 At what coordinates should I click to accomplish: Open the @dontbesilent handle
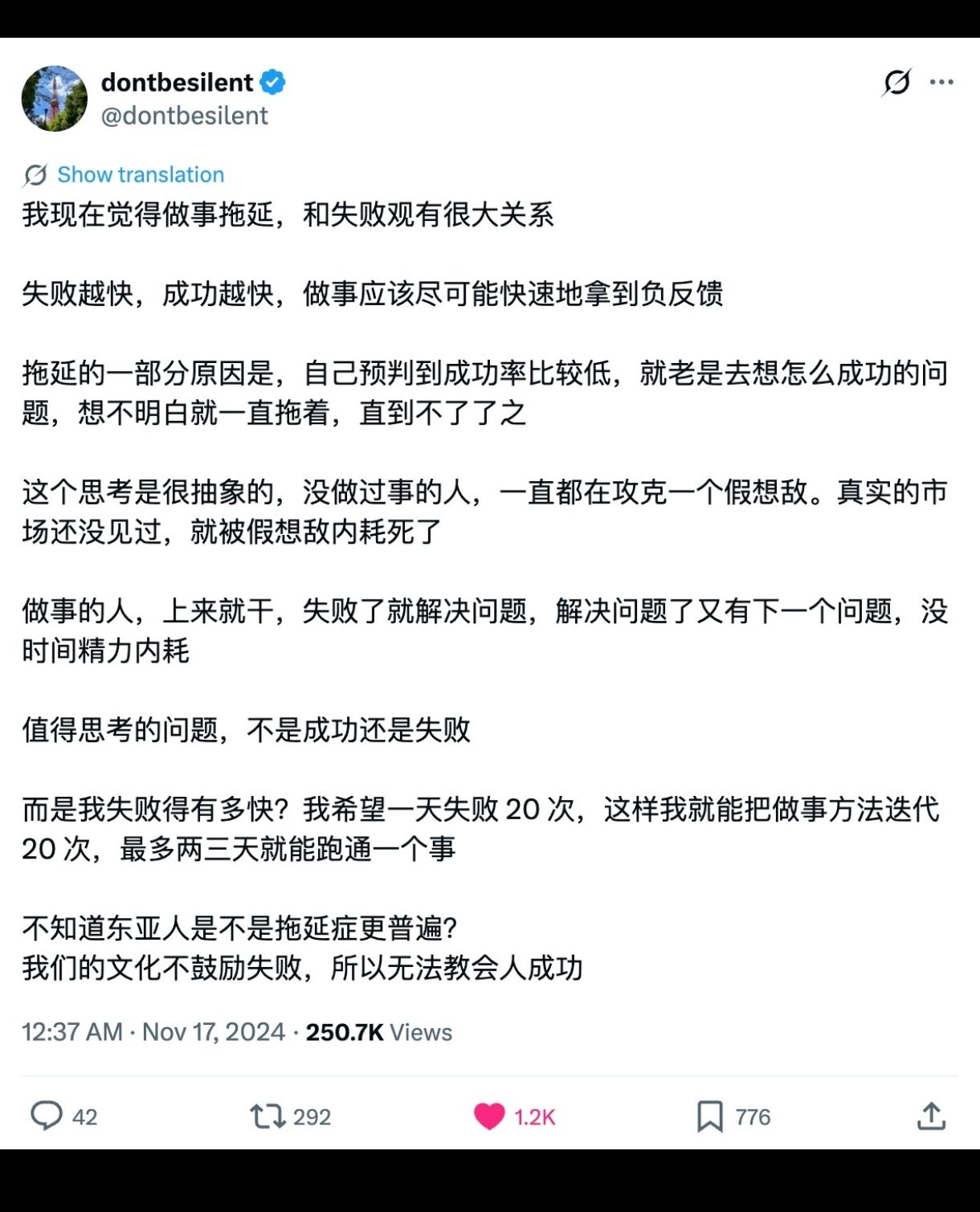click(185, 116)
